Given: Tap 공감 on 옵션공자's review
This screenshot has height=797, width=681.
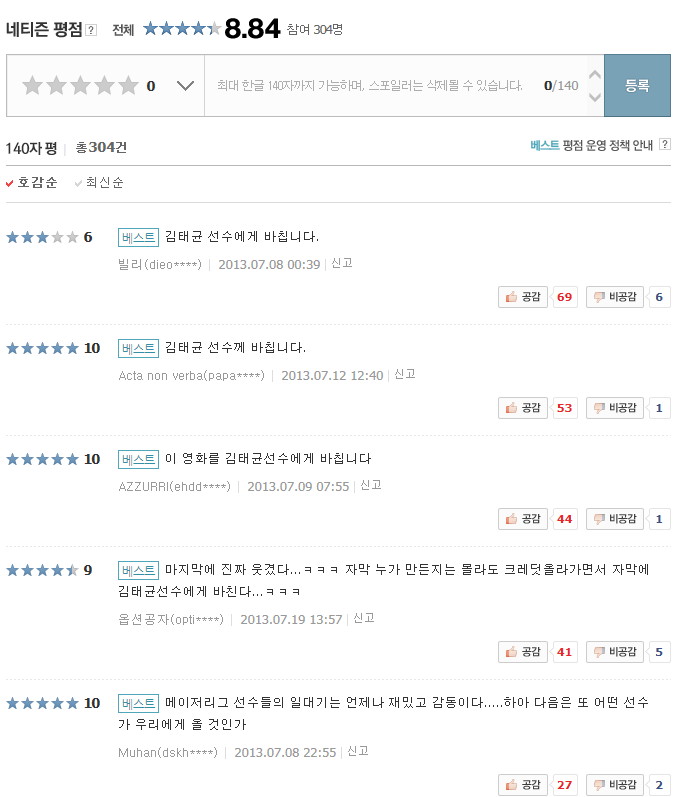Looking at the screenshot, I should click(523, 652).
